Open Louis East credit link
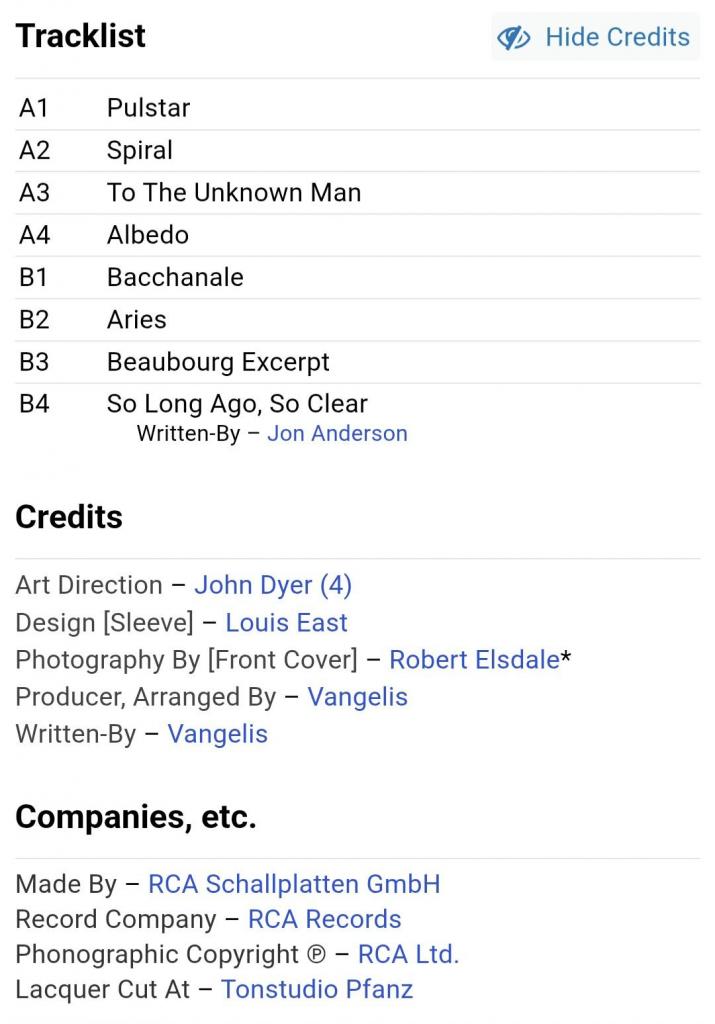 286,622
